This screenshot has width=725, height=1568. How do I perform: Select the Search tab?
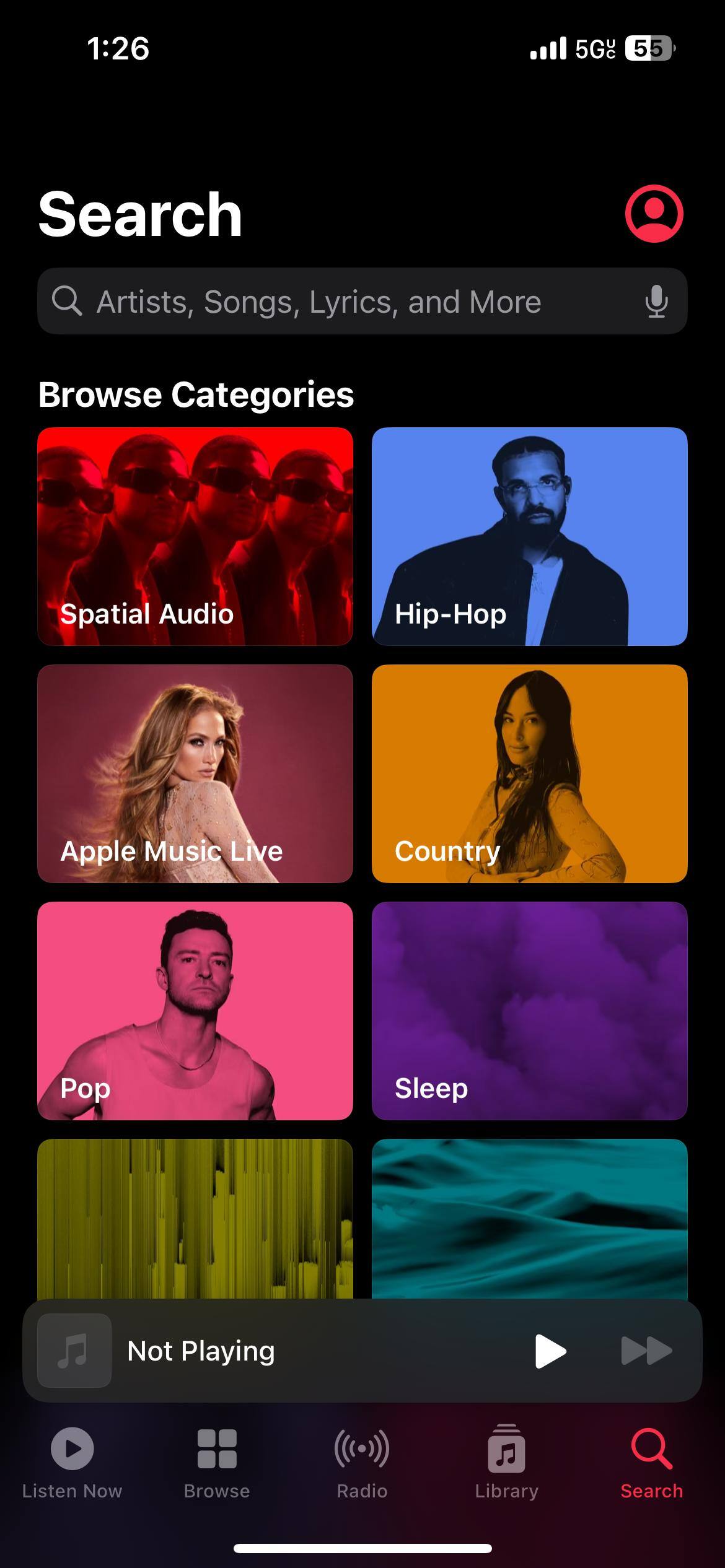click(x=652, y=1461)
